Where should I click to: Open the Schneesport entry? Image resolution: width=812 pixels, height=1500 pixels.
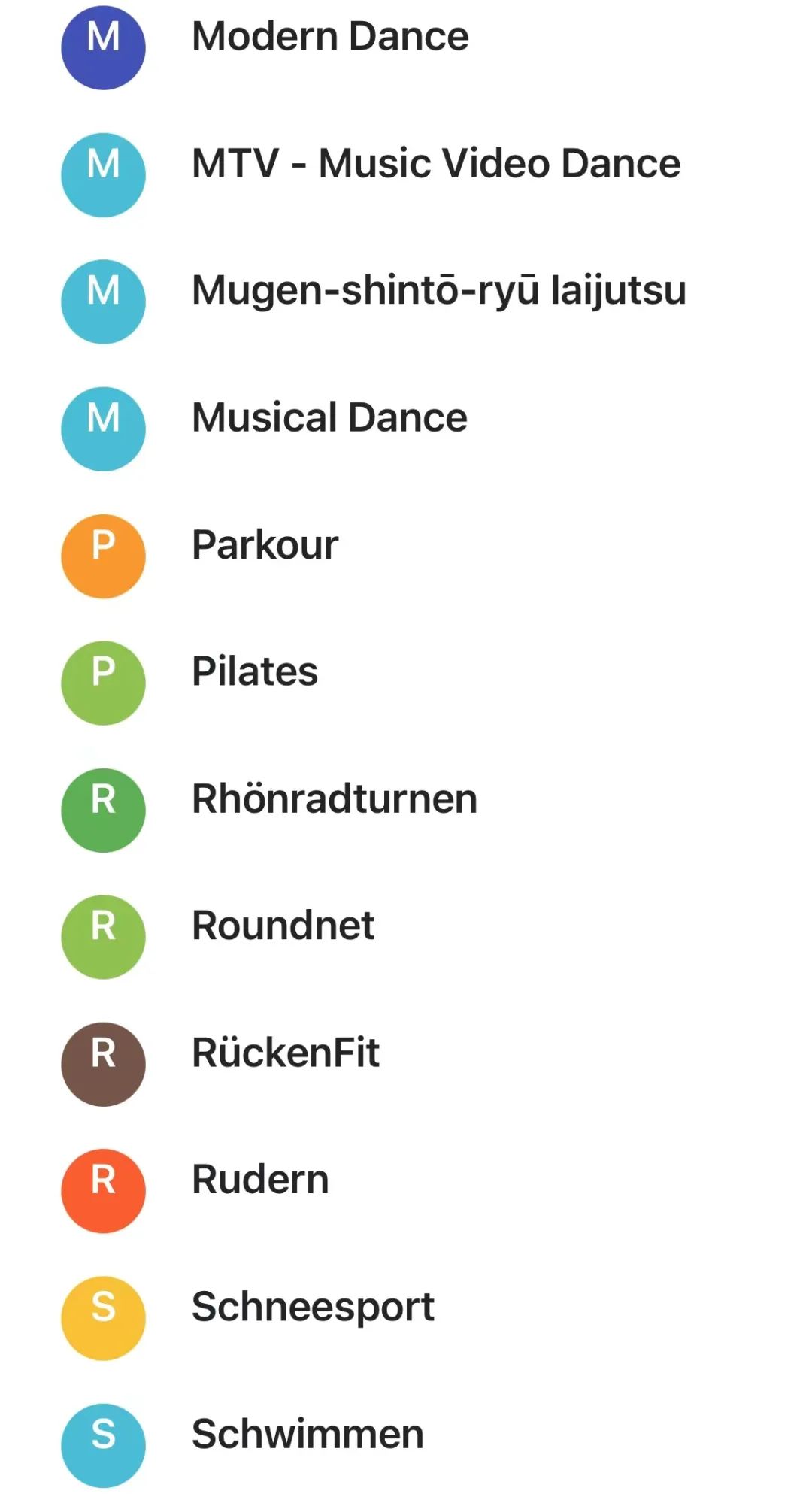[313, 1307]
